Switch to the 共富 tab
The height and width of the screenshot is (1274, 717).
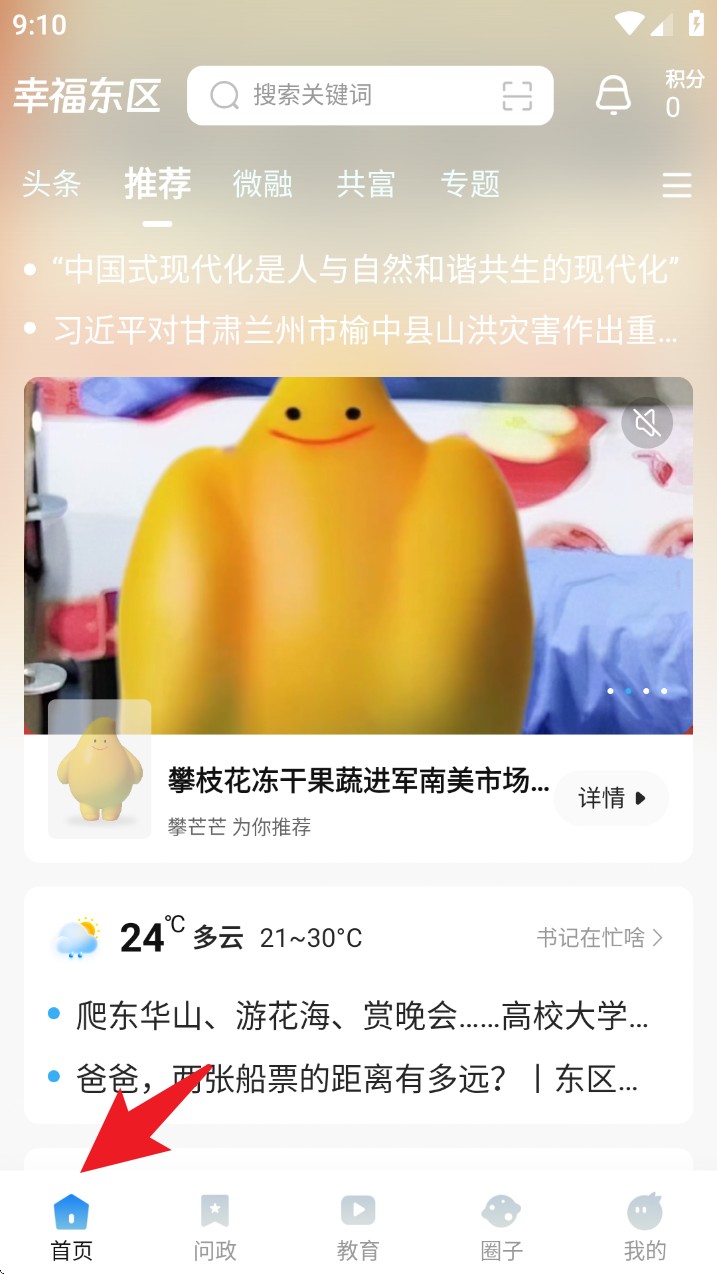366,184
